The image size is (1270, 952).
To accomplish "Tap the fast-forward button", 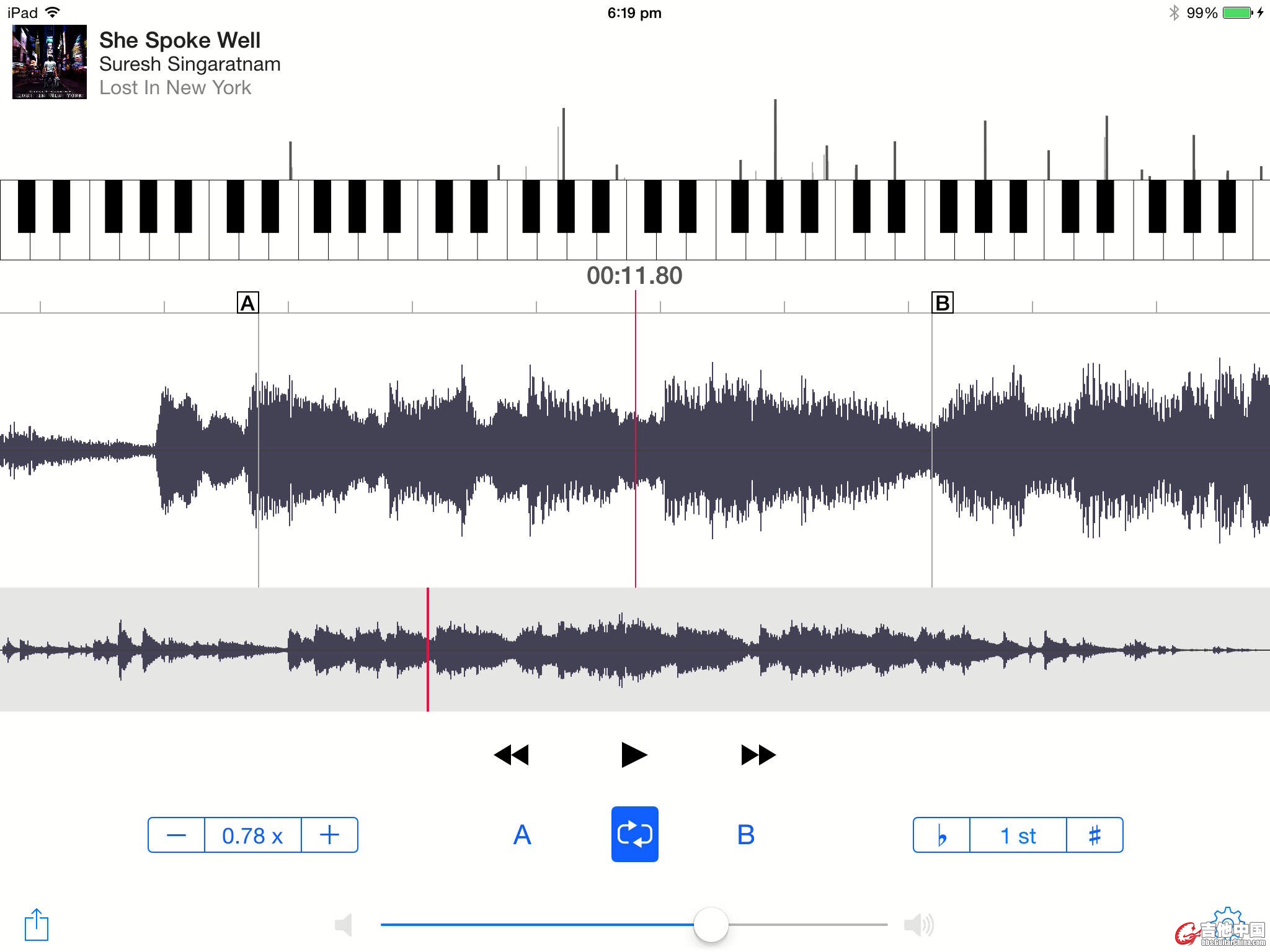I will (x=758, y=755).
